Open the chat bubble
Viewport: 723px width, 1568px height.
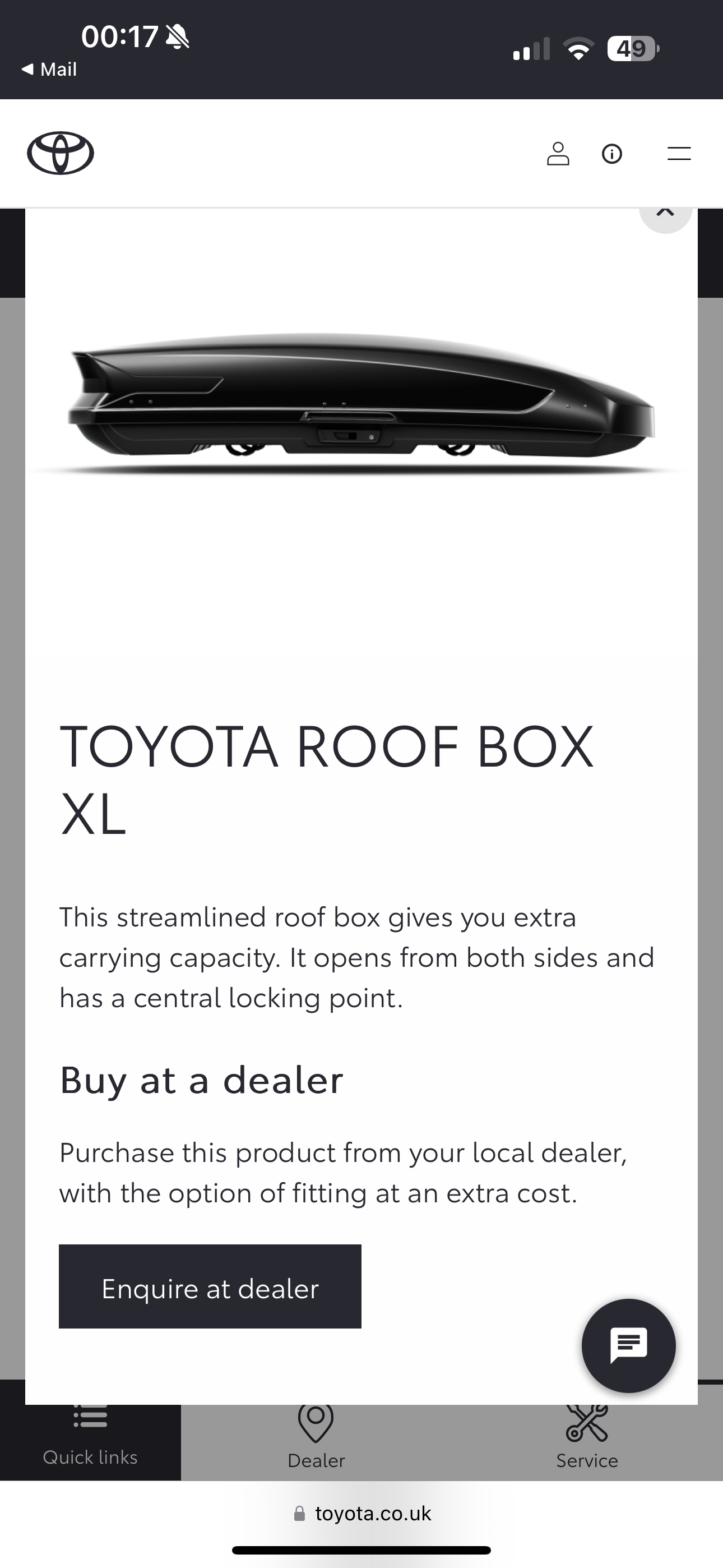[628, 1345]
